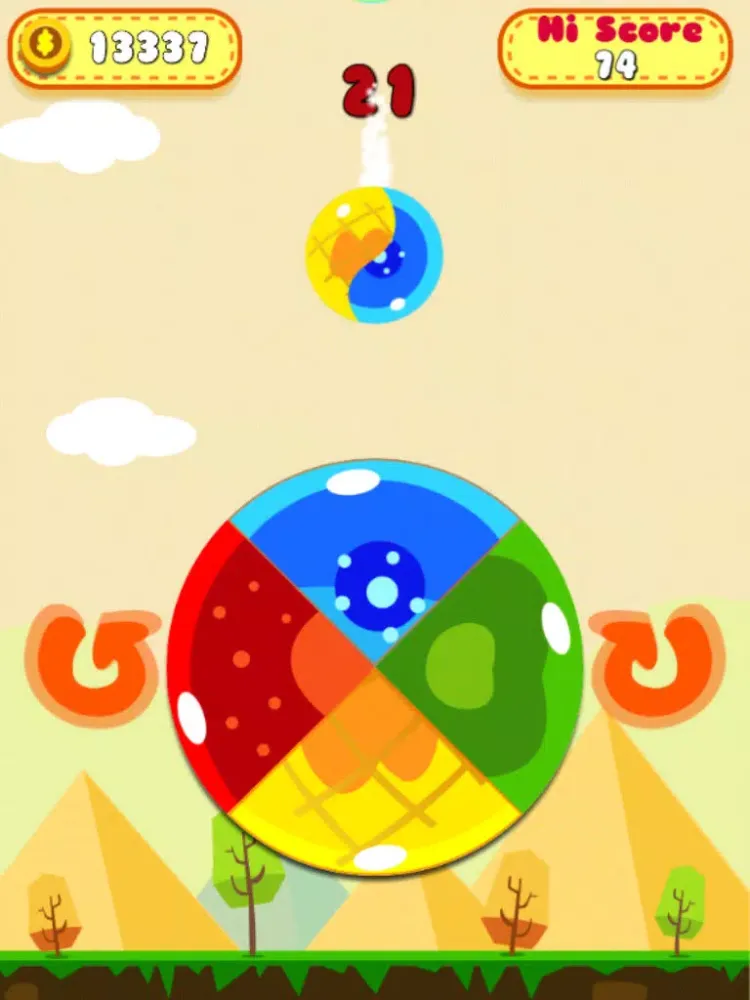Rotate the wheel counterclockwise with left arrow
The image size is (750, 1000).
[93, 664]
